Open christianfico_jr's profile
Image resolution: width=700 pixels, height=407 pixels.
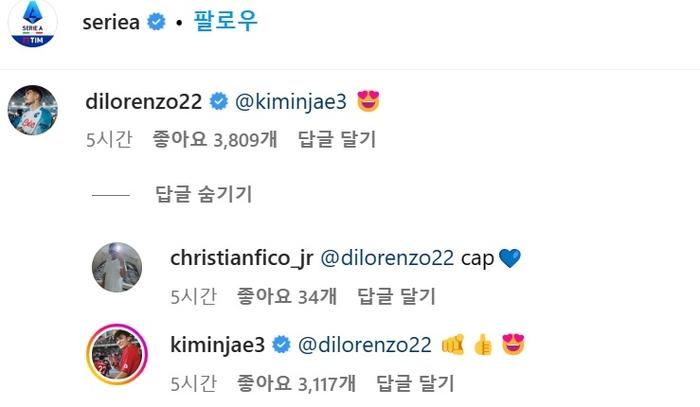click(242, 257)
